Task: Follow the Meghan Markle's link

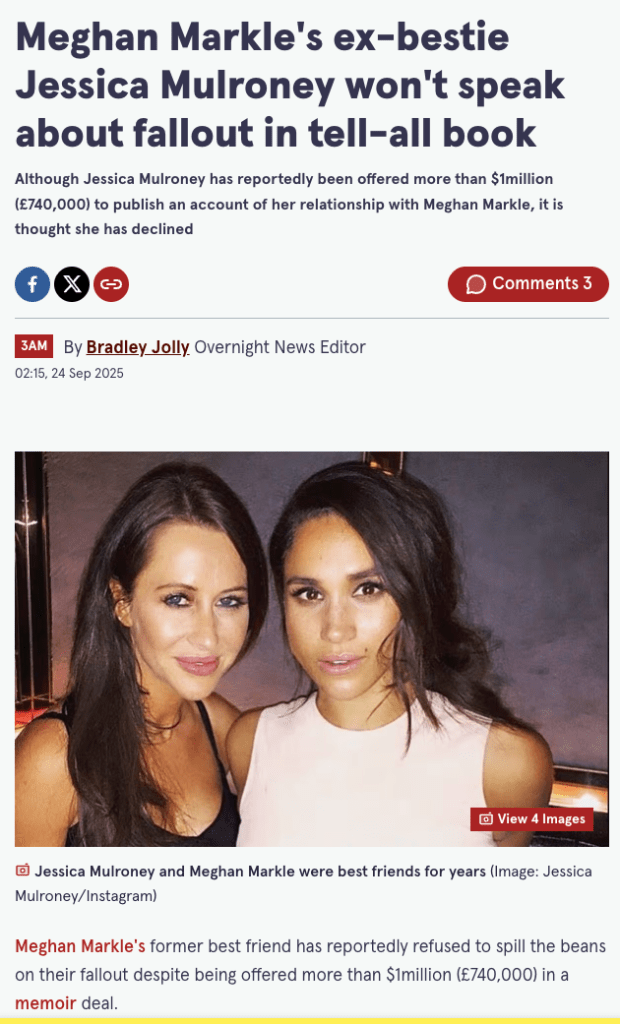Action: (x=80, y=946)
